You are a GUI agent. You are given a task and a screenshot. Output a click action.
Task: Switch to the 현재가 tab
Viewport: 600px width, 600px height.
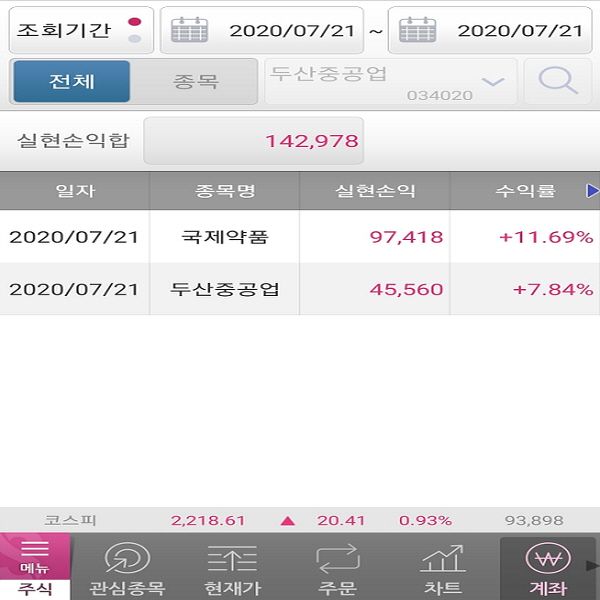[232, 569]
